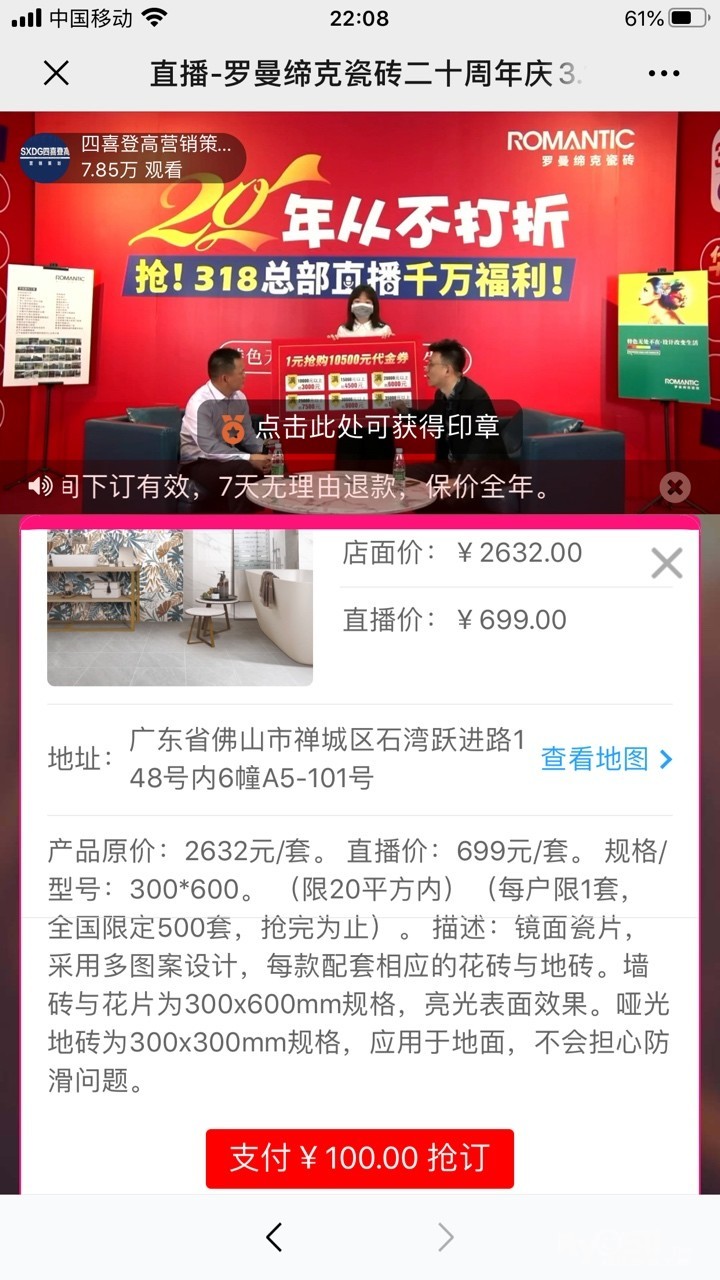The height and width of the screenshot is (1280, 720).
Task: View the bathroom tile product image
Action: [180, 608]
